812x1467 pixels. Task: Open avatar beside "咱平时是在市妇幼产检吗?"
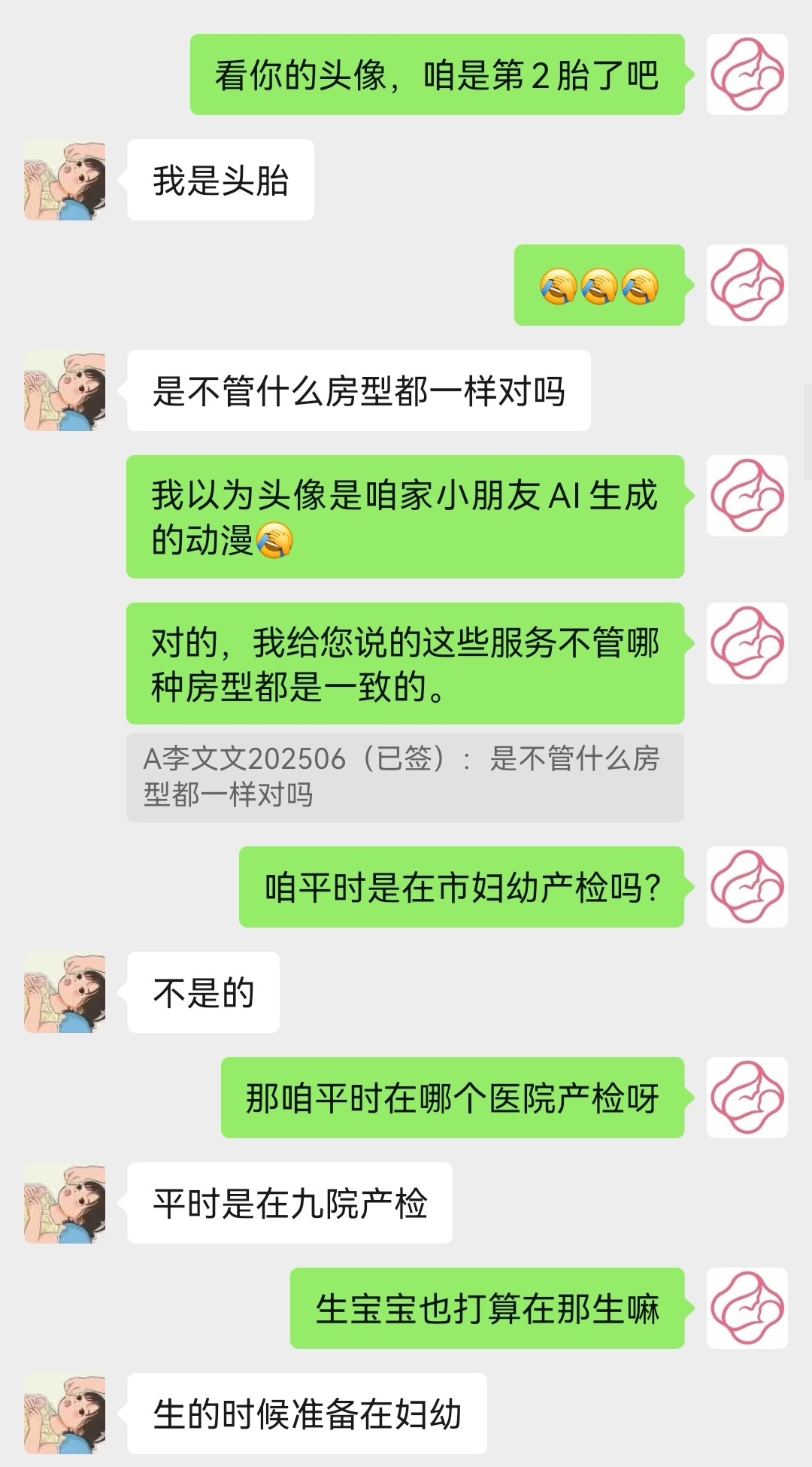(x=747, y=887)
